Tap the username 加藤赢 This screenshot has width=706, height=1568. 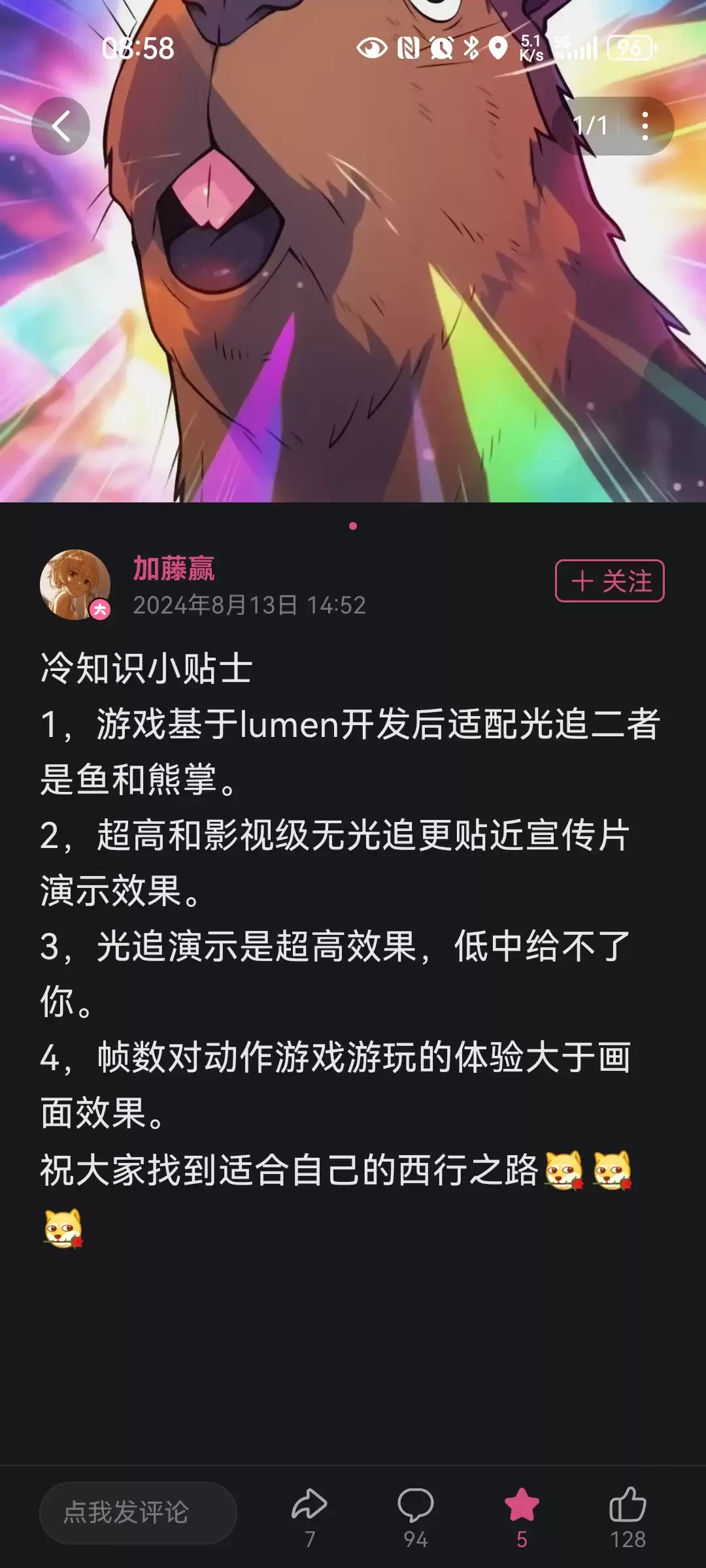pyautogui.click(x=174, y=568)
